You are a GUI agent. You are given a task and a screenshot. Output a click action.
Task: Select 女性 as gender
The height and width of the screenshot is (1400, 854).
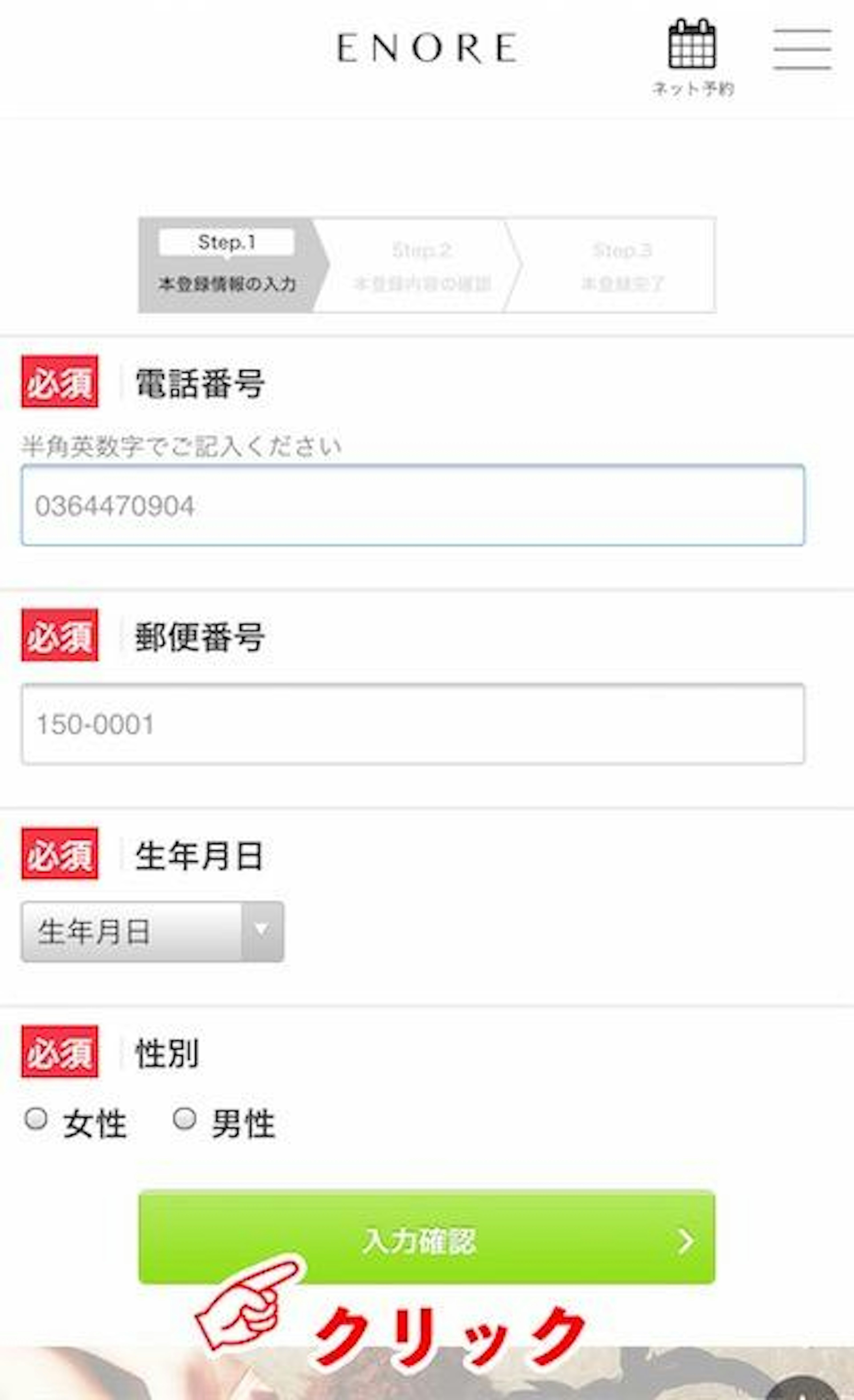point(36,1119)
